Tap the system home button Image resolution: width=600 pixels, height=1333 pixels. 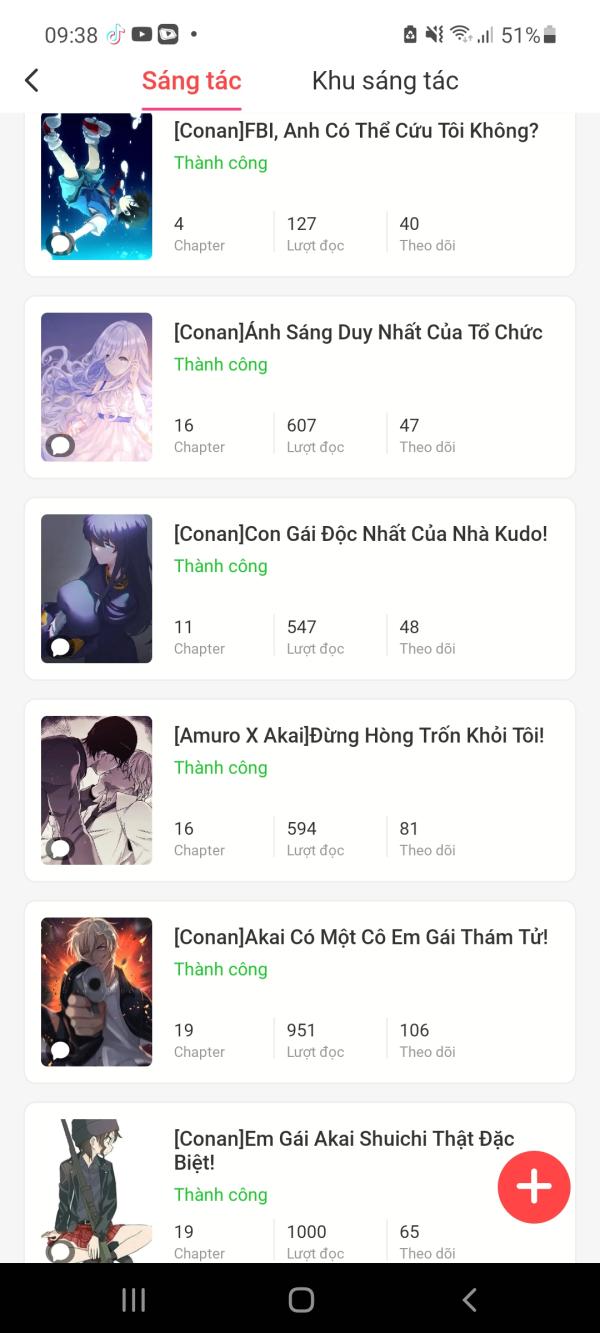(301, 1299)
